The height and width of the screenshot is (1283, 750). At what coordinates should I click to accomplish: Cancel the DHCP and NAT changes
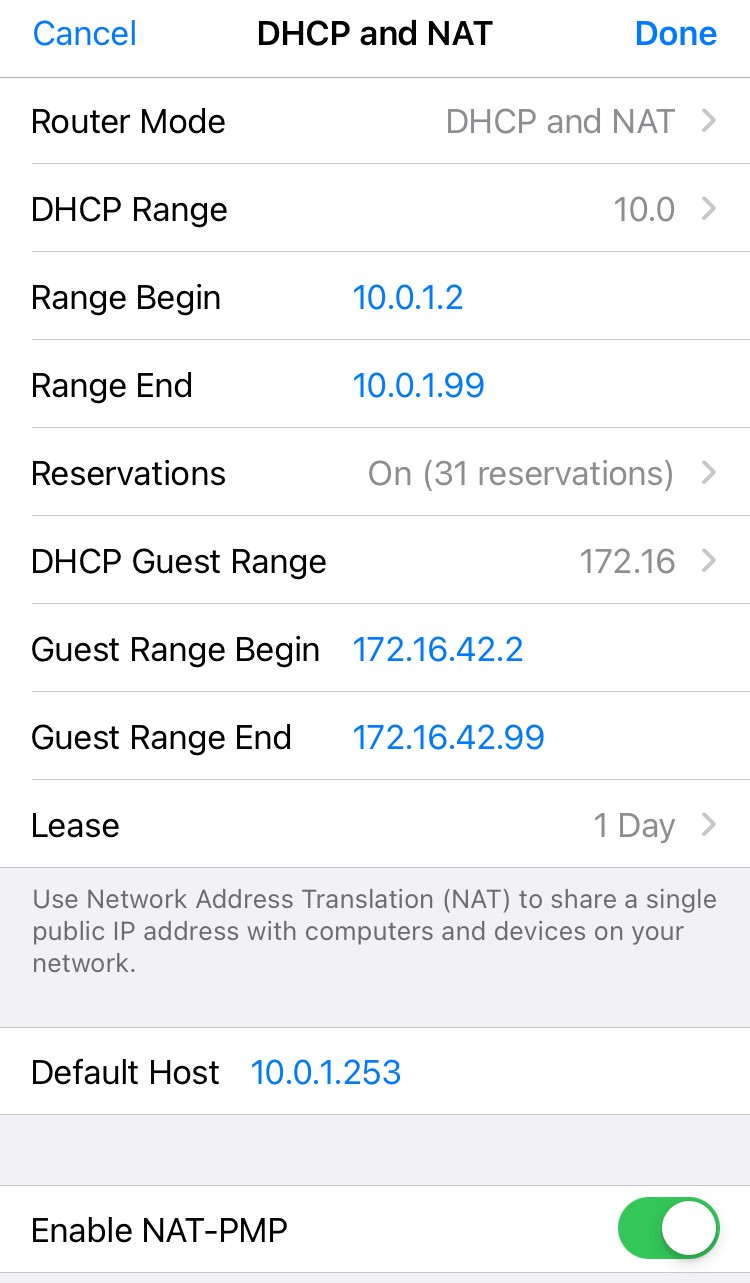click(x=84, y=33)
